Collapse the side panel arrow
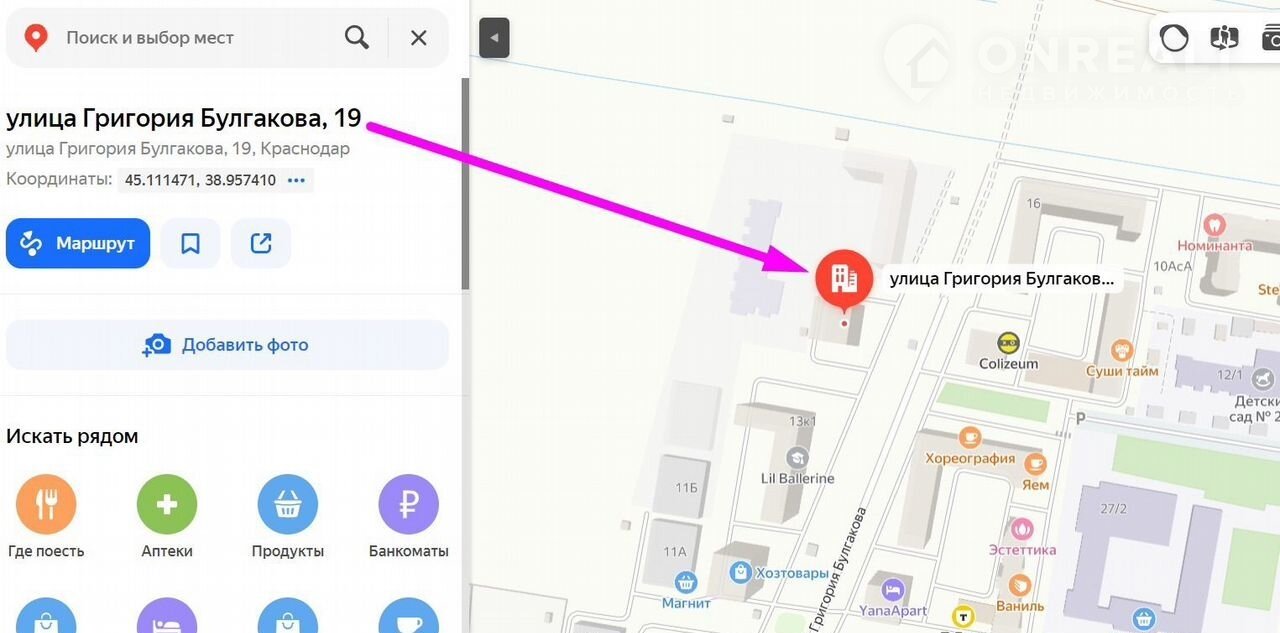Viewport: 1280px width, 633px height. click(x=494, y=38)
